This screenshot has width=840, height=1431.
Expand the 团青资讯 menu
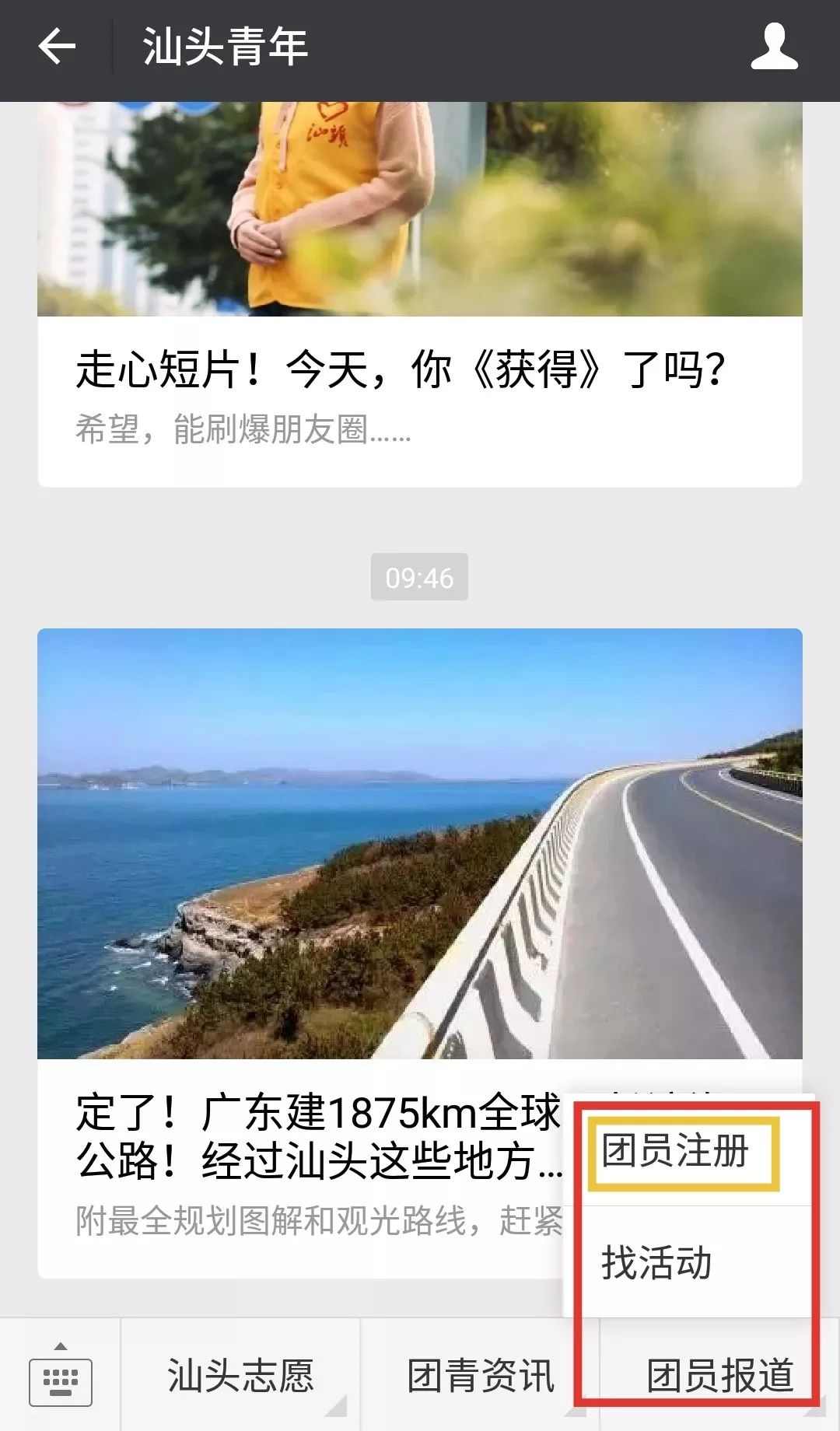[x=480, y=1376]
